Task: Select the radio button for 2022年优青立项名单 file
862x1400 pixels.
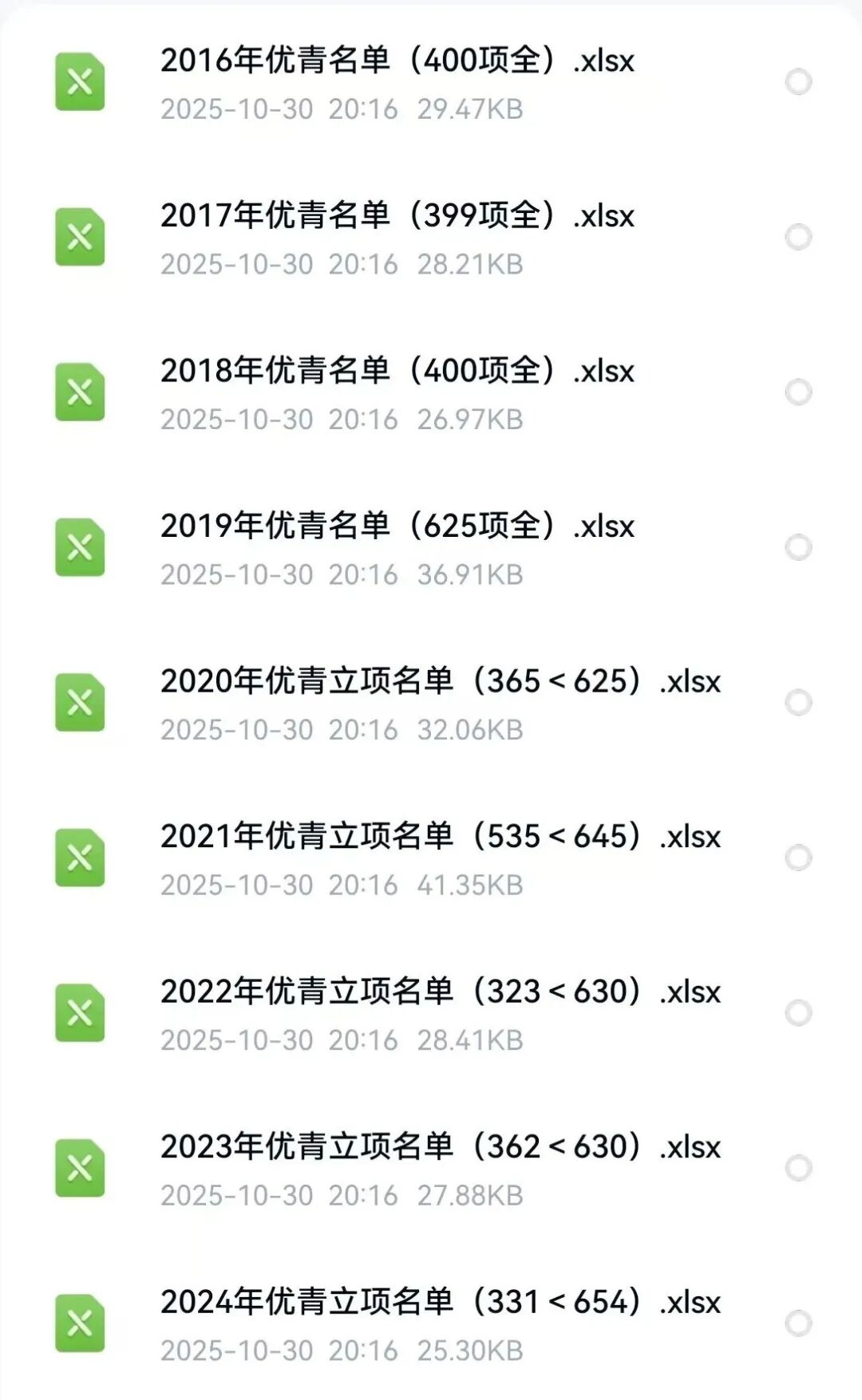Action: (x=798, y=1012)
